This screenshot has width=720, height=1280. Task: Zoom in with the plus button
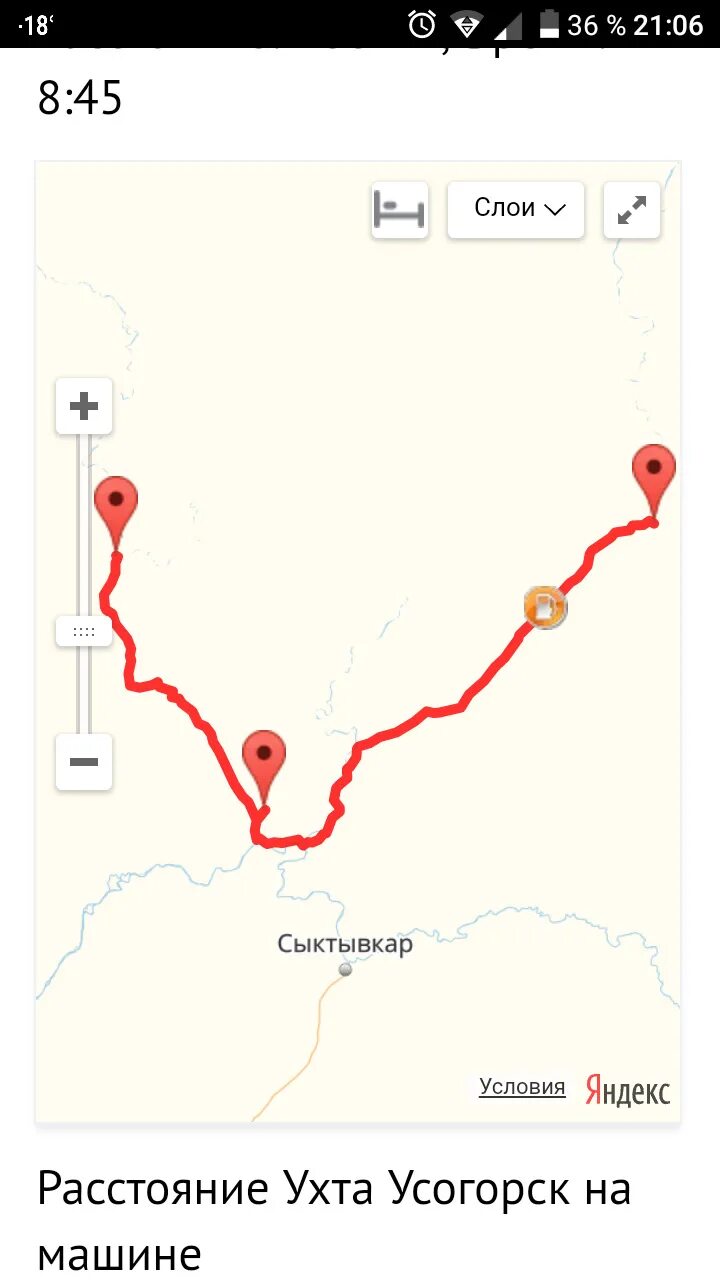click(84, 406)
